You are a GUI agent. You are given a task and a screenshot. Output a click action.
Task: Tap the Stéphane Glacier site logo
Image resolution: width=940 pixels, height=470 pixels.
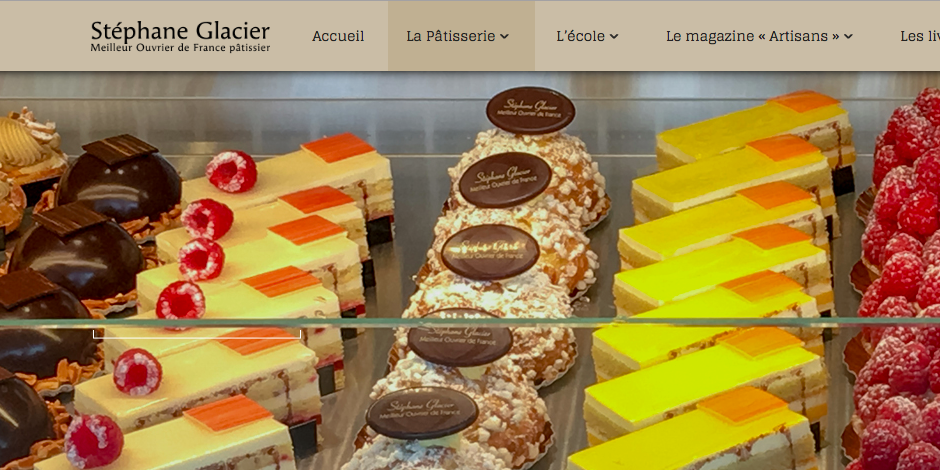pos(180,36)
